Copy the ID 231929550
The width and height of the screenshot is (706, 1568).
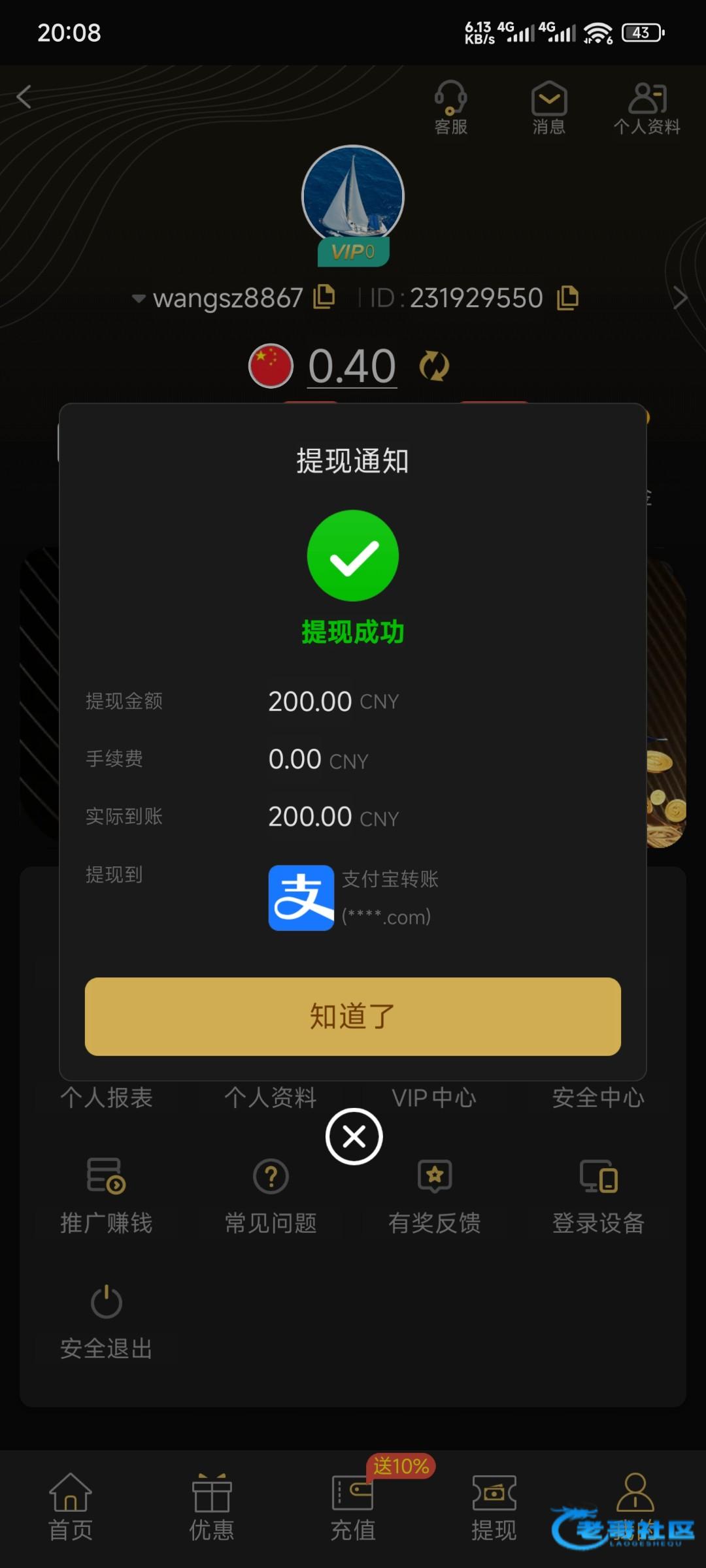(x=567, y=298)
